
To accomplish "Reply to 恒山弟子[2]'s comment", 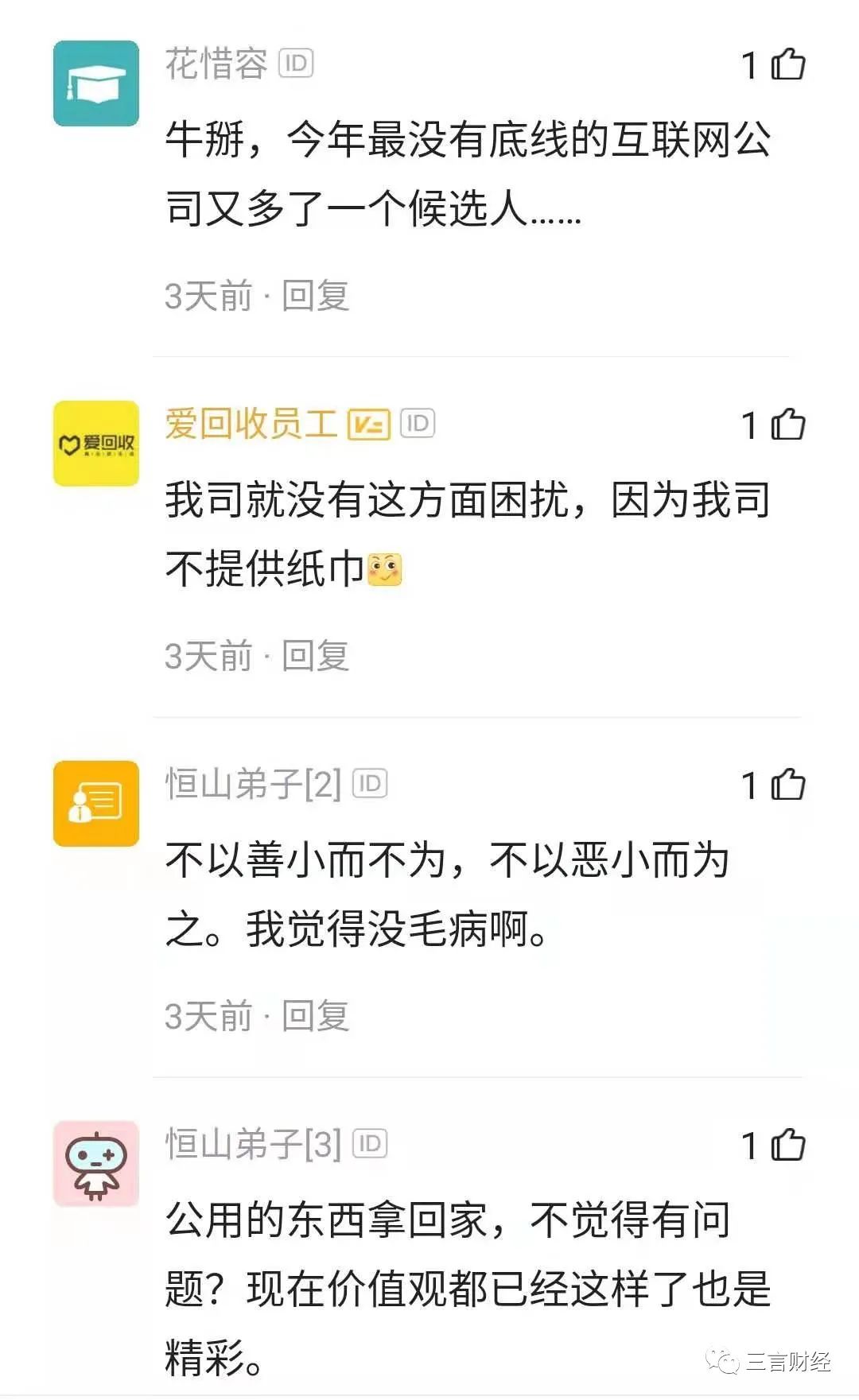I will click(316, 1016).
